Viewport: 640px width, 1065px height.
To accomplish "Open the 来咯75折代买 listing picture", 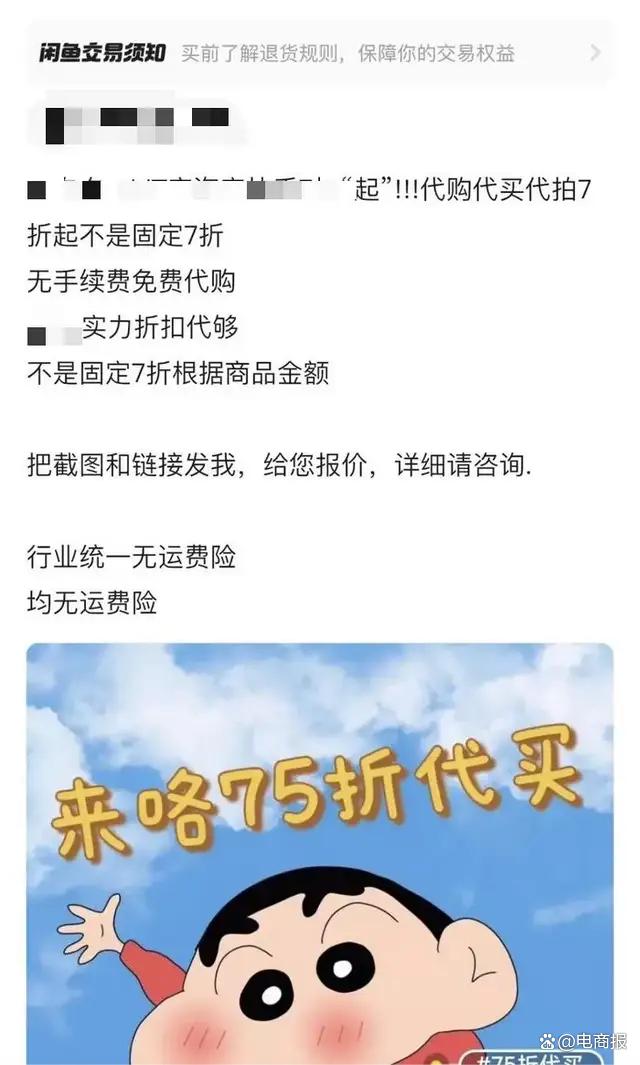I will click(320, 852).
